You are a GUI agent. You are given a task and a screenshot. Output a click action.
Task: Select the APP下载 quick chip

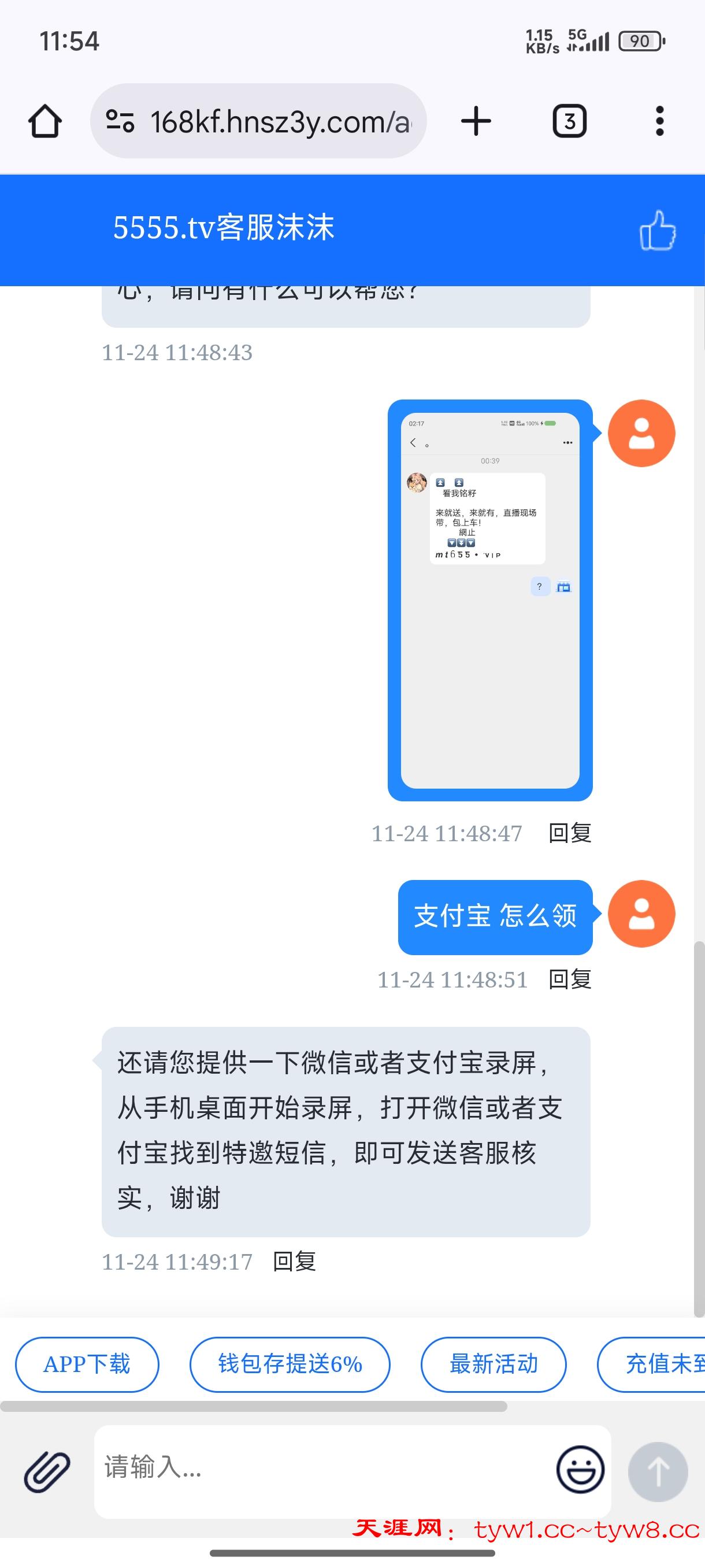click(x=87, y=1364)
